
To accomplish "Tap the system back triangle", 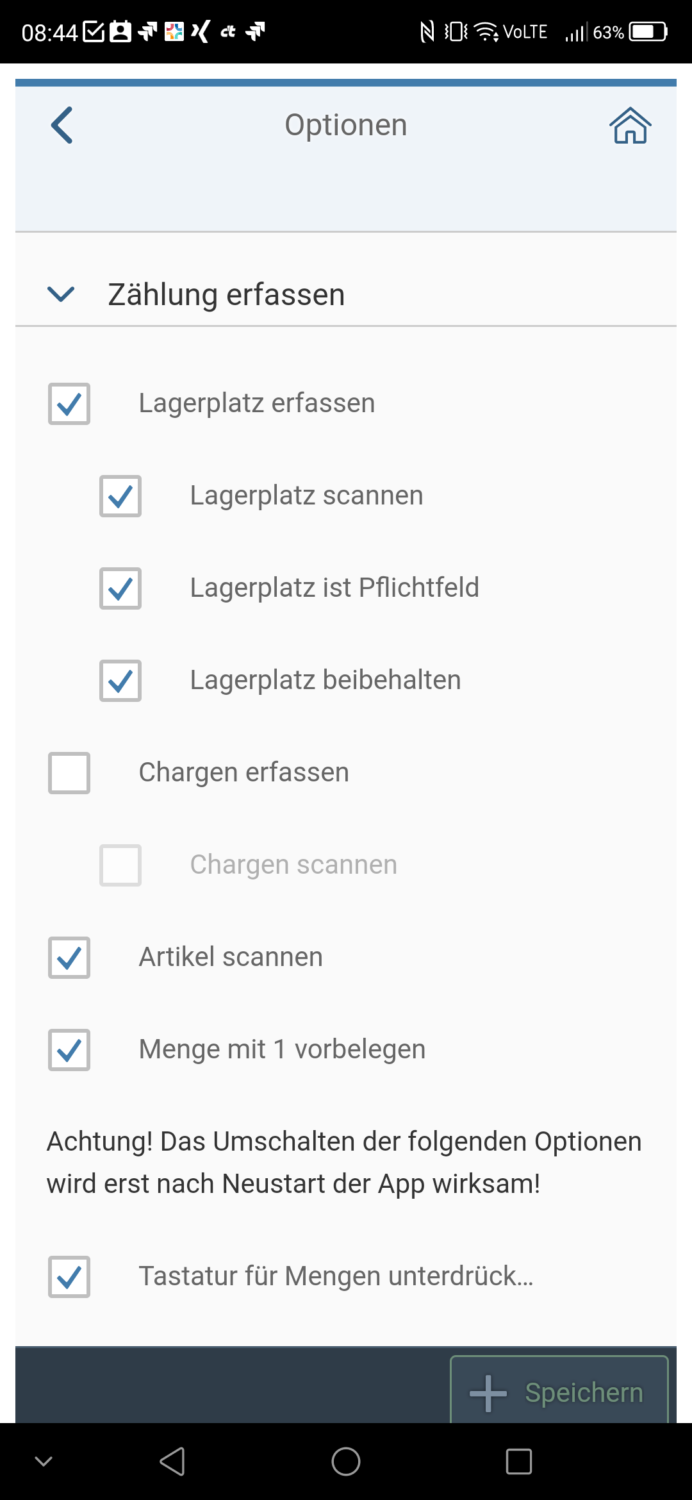I will (x=172, y=1461).
